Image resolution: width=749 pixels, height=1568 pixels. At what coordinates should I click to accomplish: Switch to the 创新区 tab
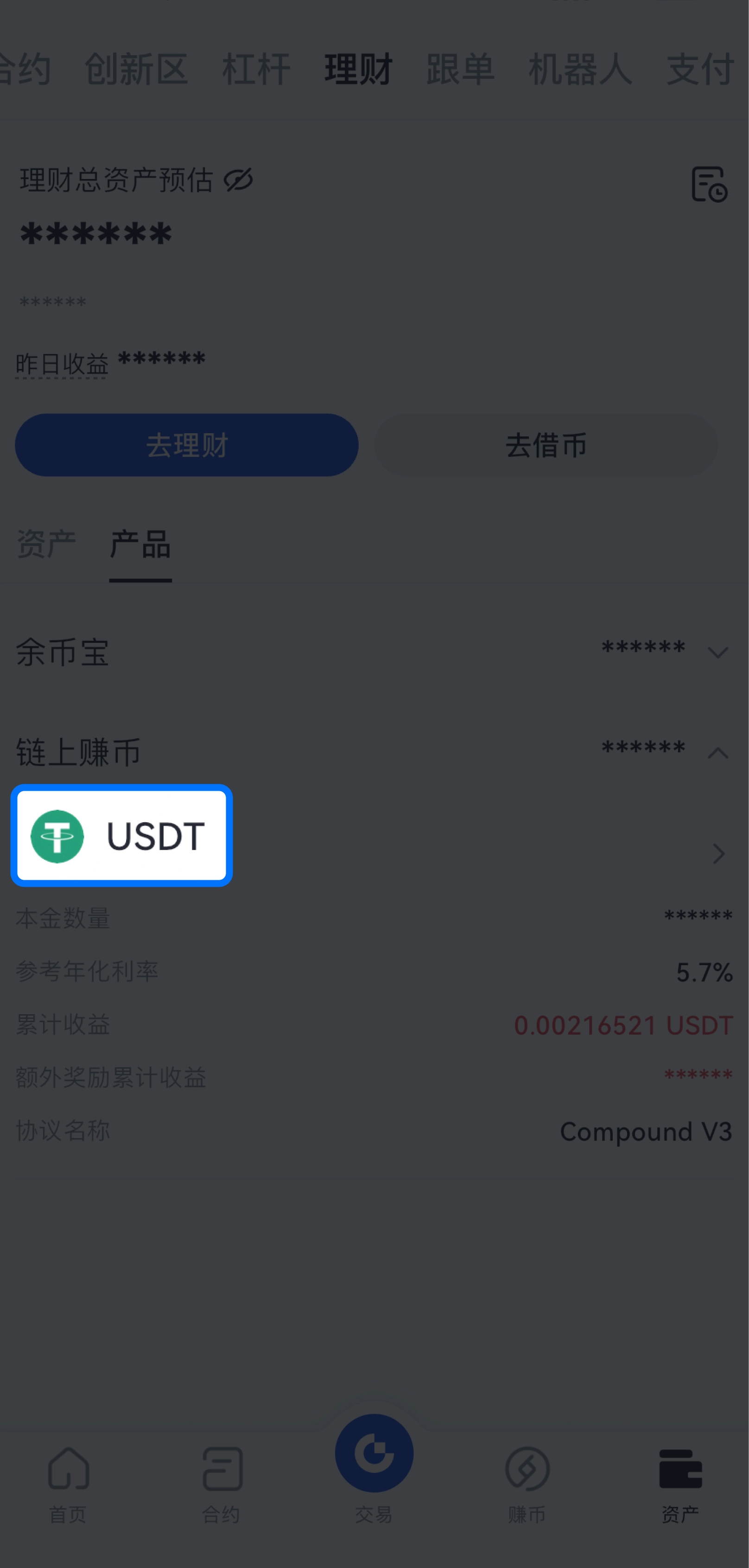136,69
